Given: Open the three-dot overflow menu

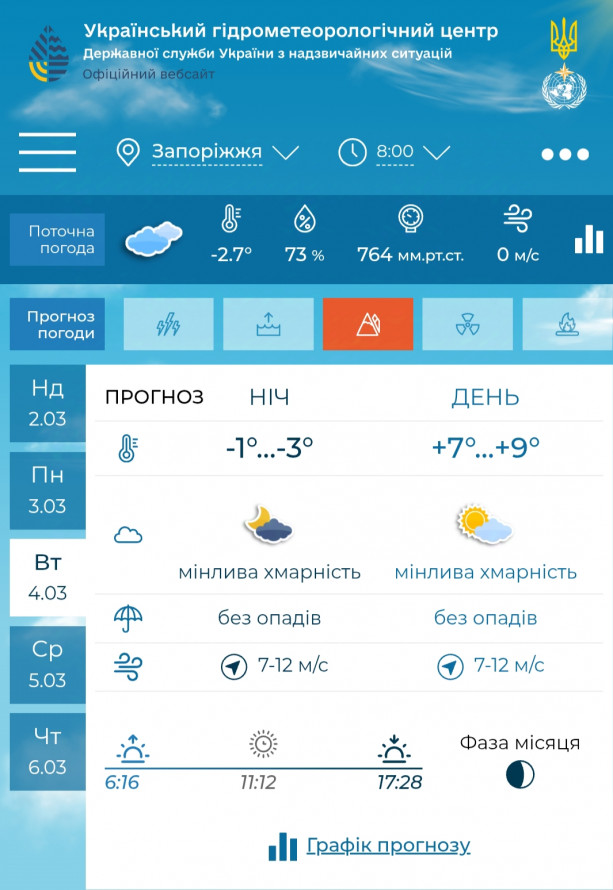Looking at the screenshot, I should [565, 154].
